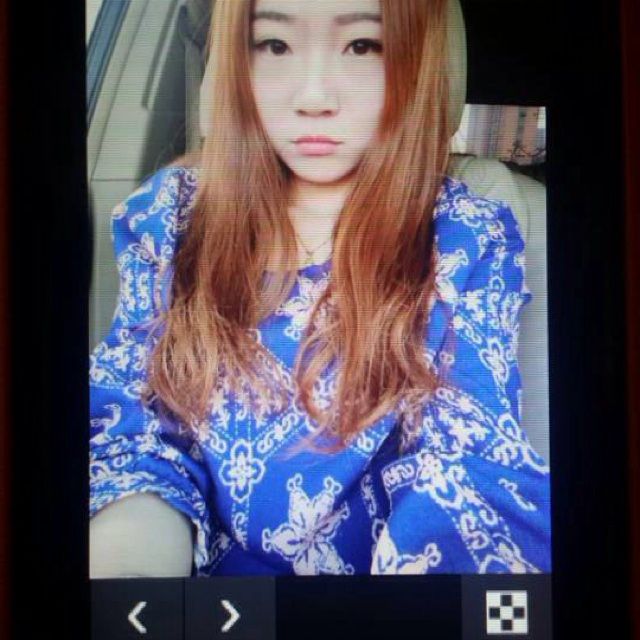The image size is (640, 640).
Task: Show the next photo
Action: pyautogui.click(x=230, y=614)
